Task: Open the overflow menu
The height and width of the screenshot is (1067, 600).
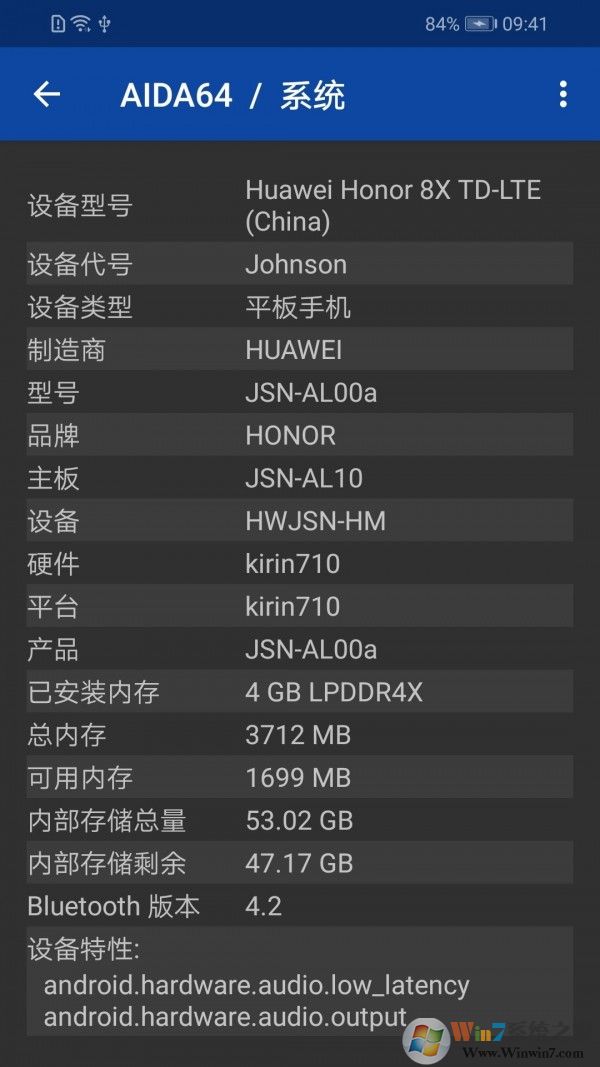Action: tap(563, 95)
